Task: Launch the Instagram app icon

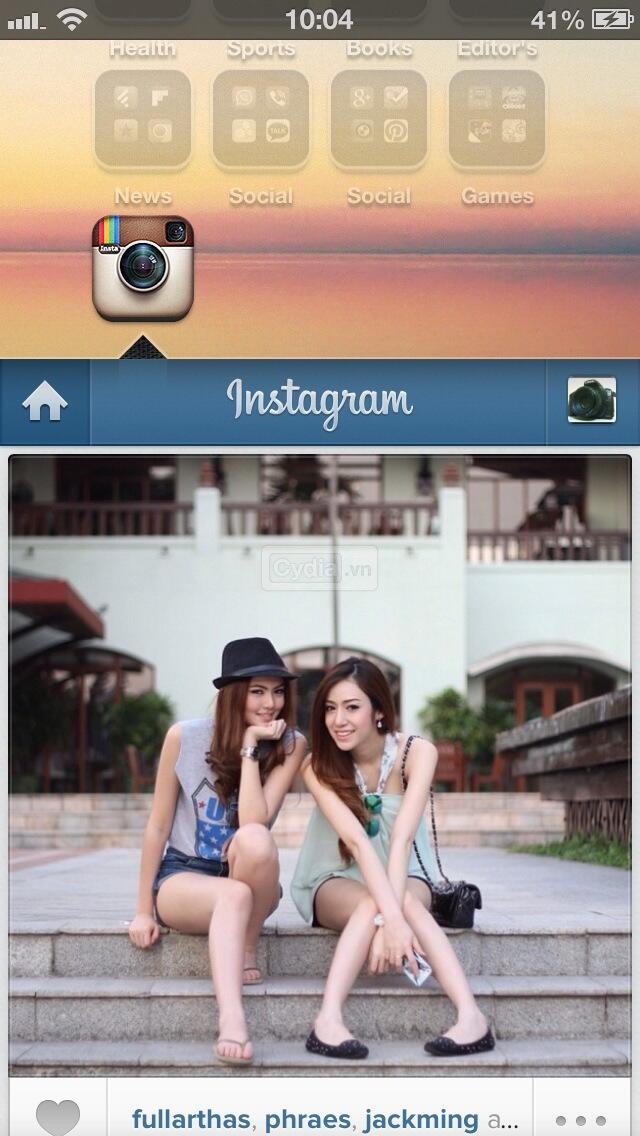Action: pyautogui.click(x=142, y=268)
